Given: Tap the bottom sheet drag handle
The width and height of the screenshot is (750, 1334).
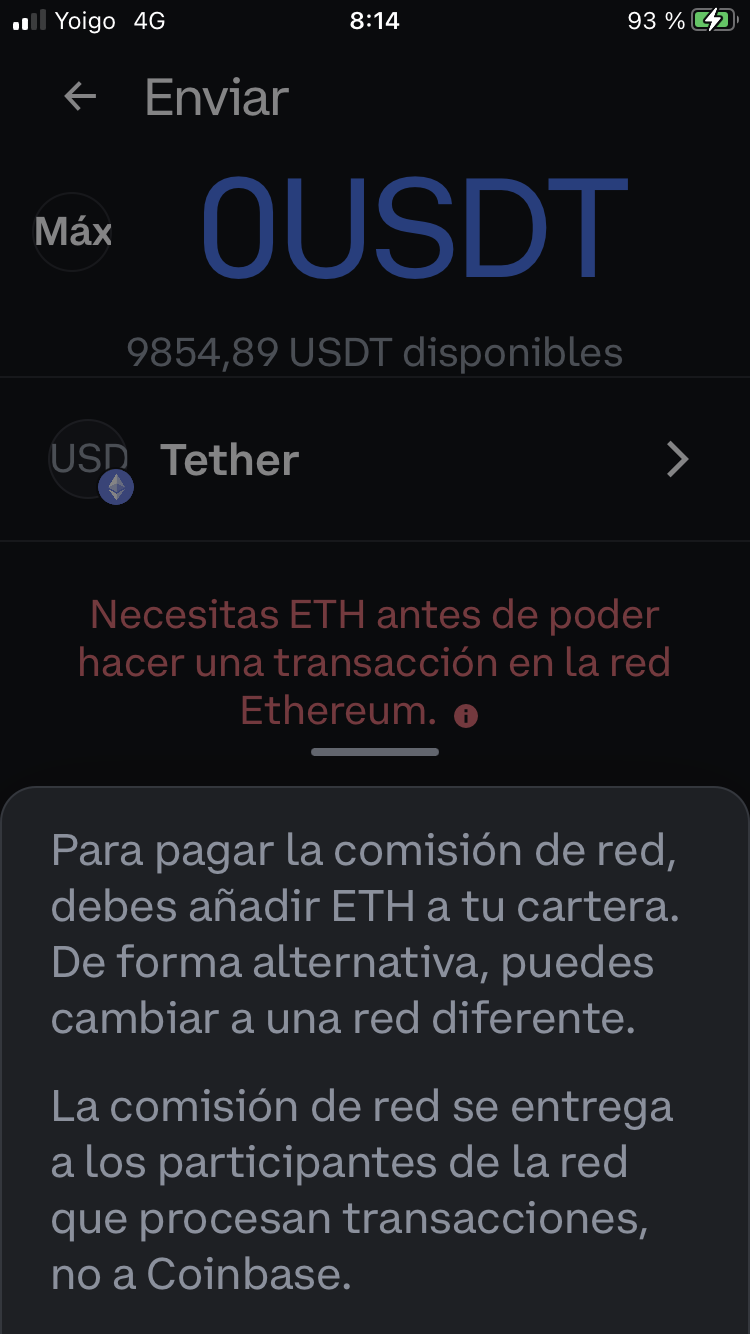Looking at the screenshot, I should (x=375, y=752).
